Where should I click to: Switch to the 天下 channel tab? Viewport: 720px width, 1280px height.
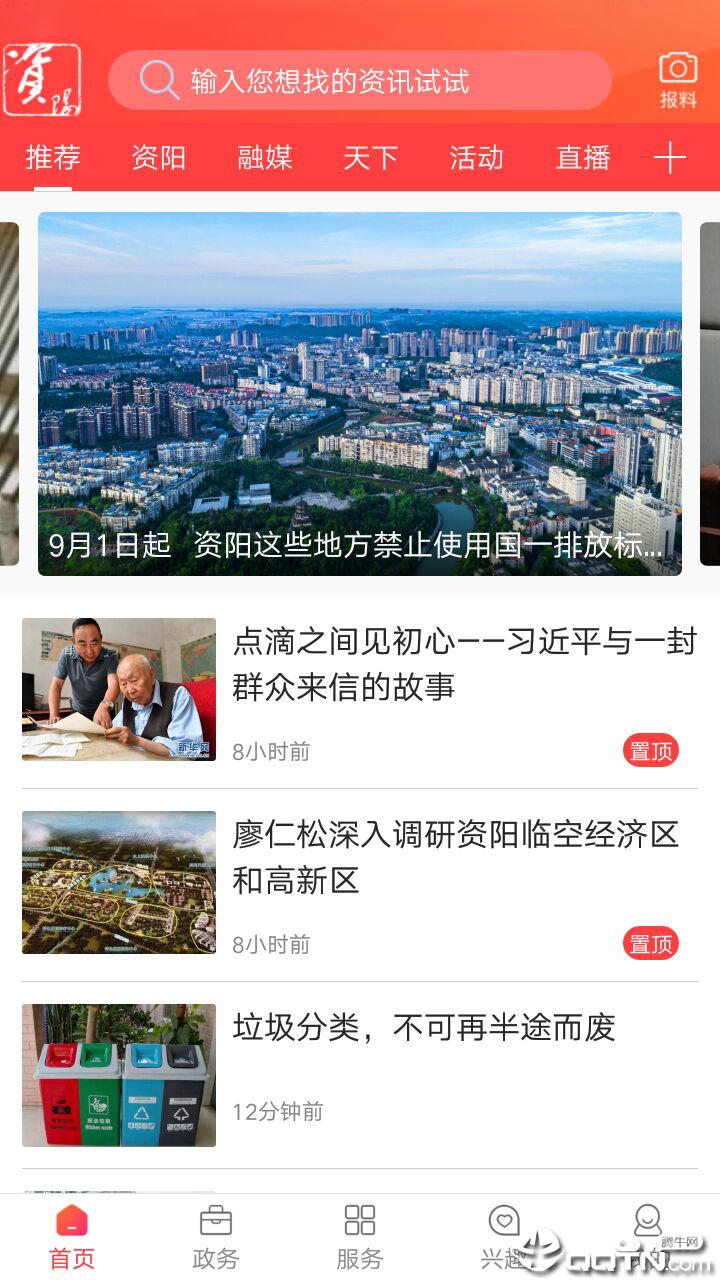[x=371, y=158]
